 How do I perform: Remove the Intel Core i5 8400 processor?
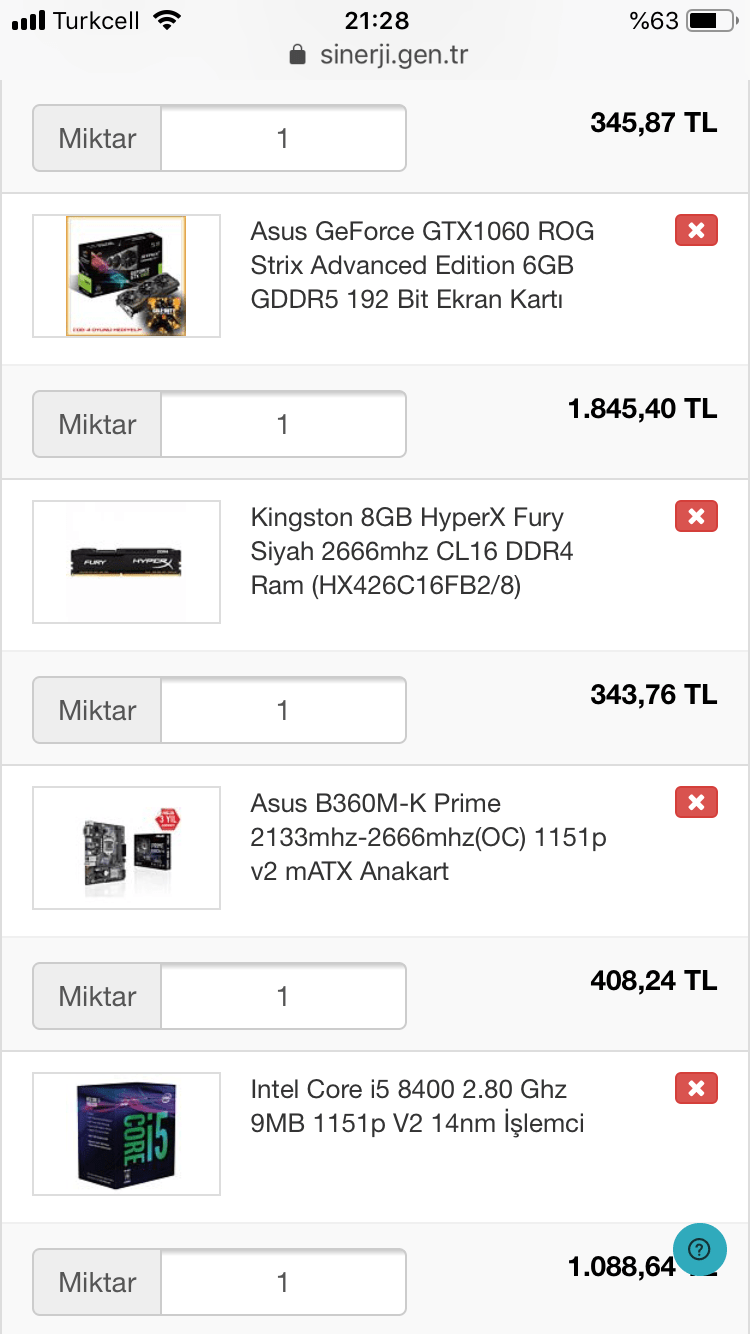tap(696, 1089)
